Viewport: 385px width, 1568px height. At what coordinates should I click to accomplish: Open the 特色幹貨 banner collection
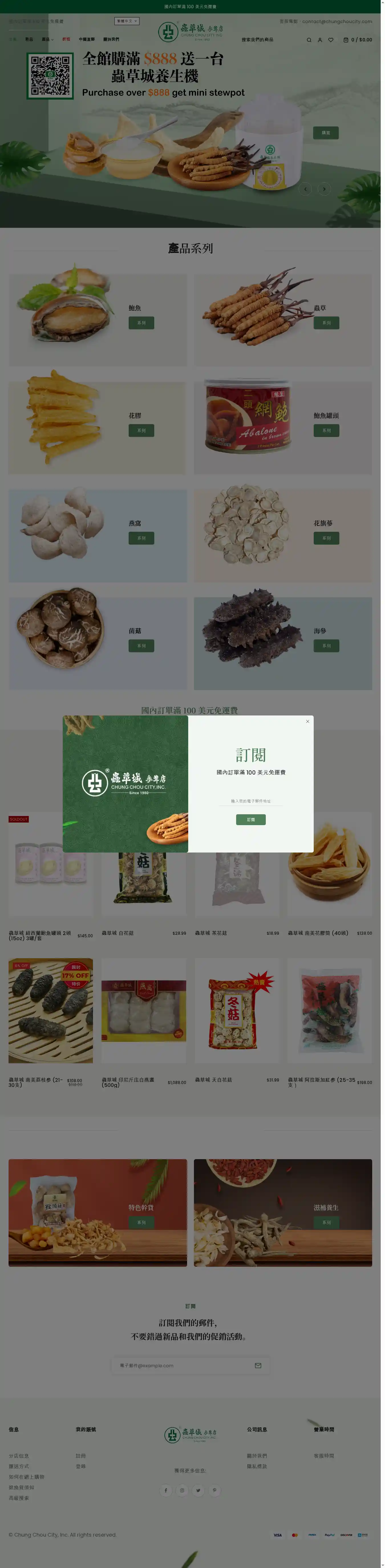pos(141,1222)
